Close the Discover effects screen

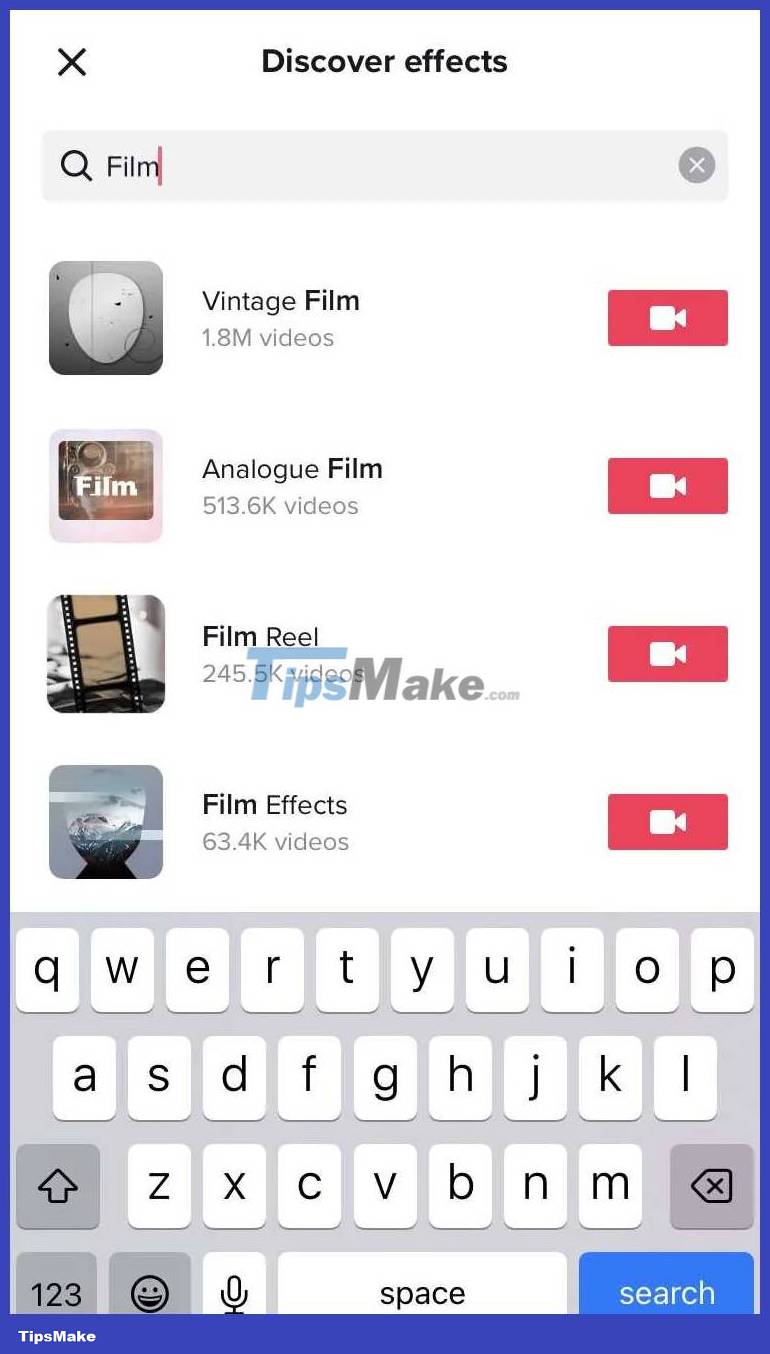(x=71, y=62)
